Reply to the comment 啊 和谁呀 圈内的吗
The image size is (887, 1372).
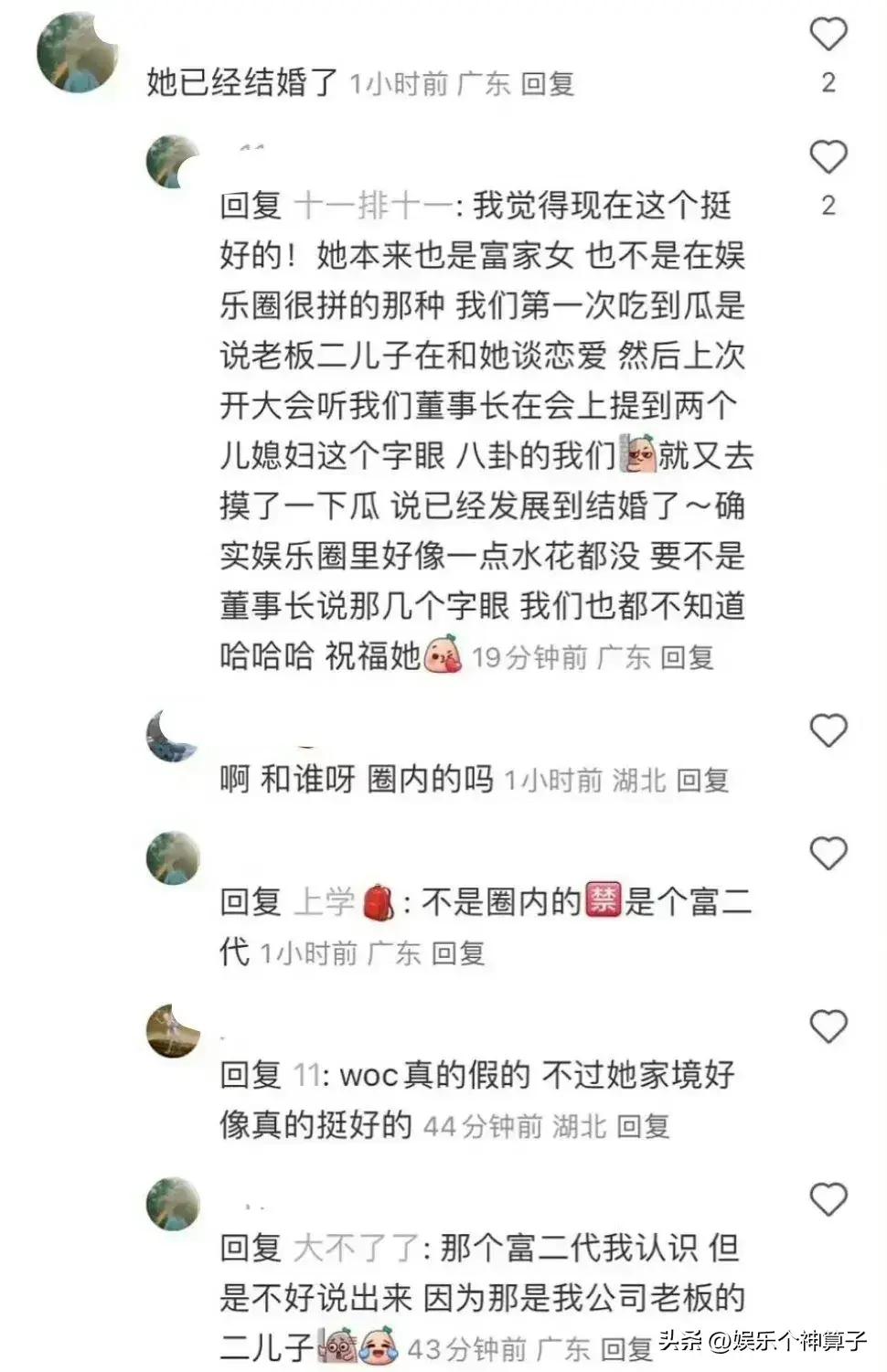coord(702,780)
